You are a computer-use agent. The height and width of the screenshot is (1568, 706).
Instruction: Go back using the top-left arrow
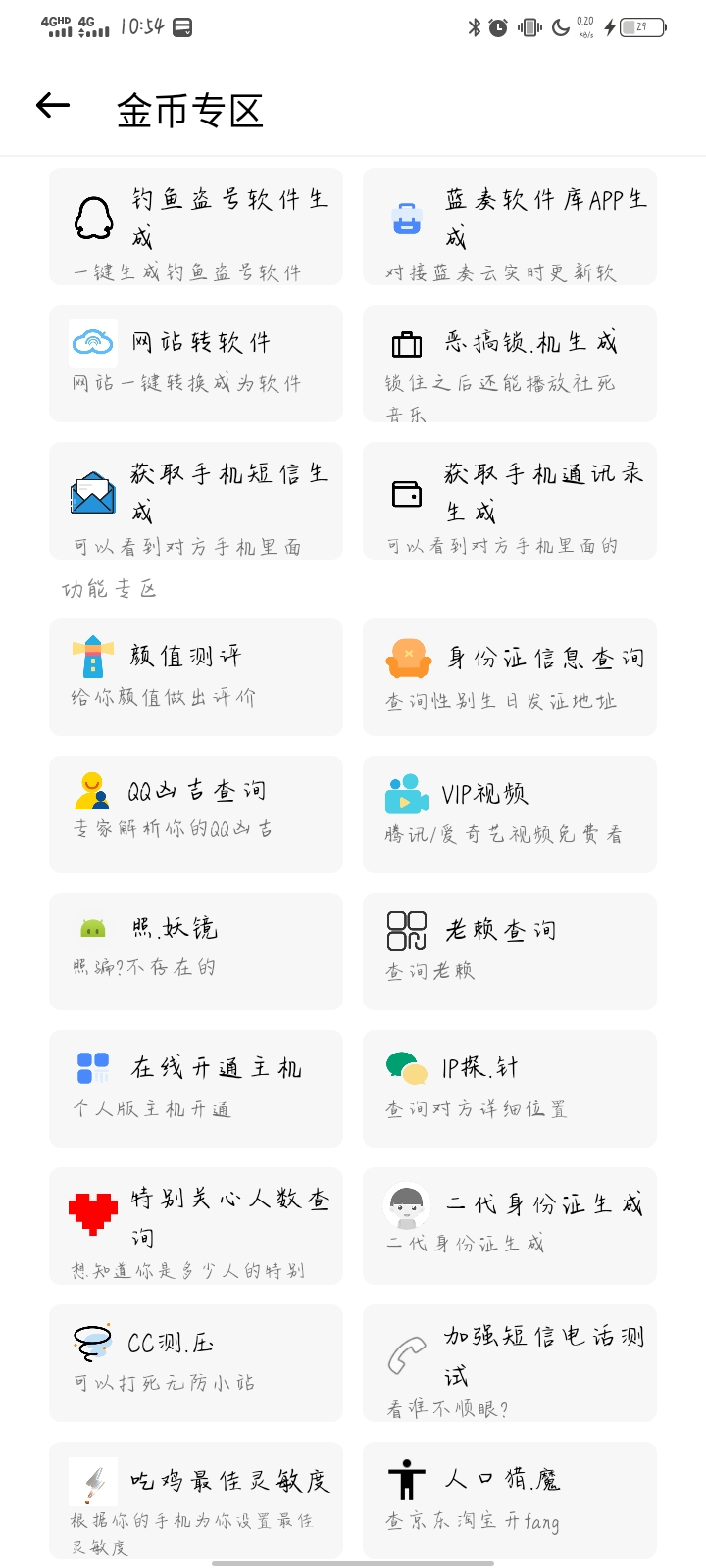(x=53, y=106)
